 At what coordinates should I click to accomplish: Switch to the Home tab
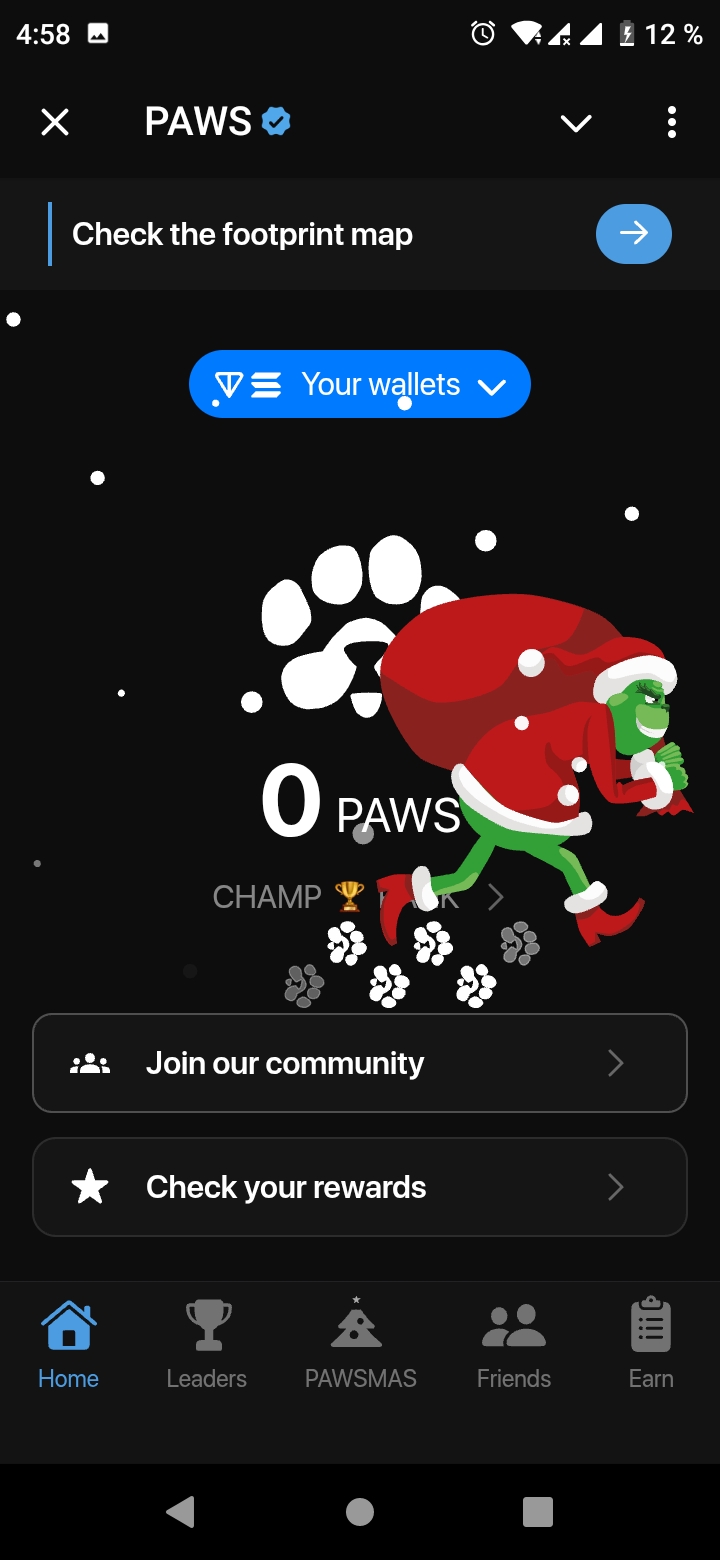coord(68,1343)
